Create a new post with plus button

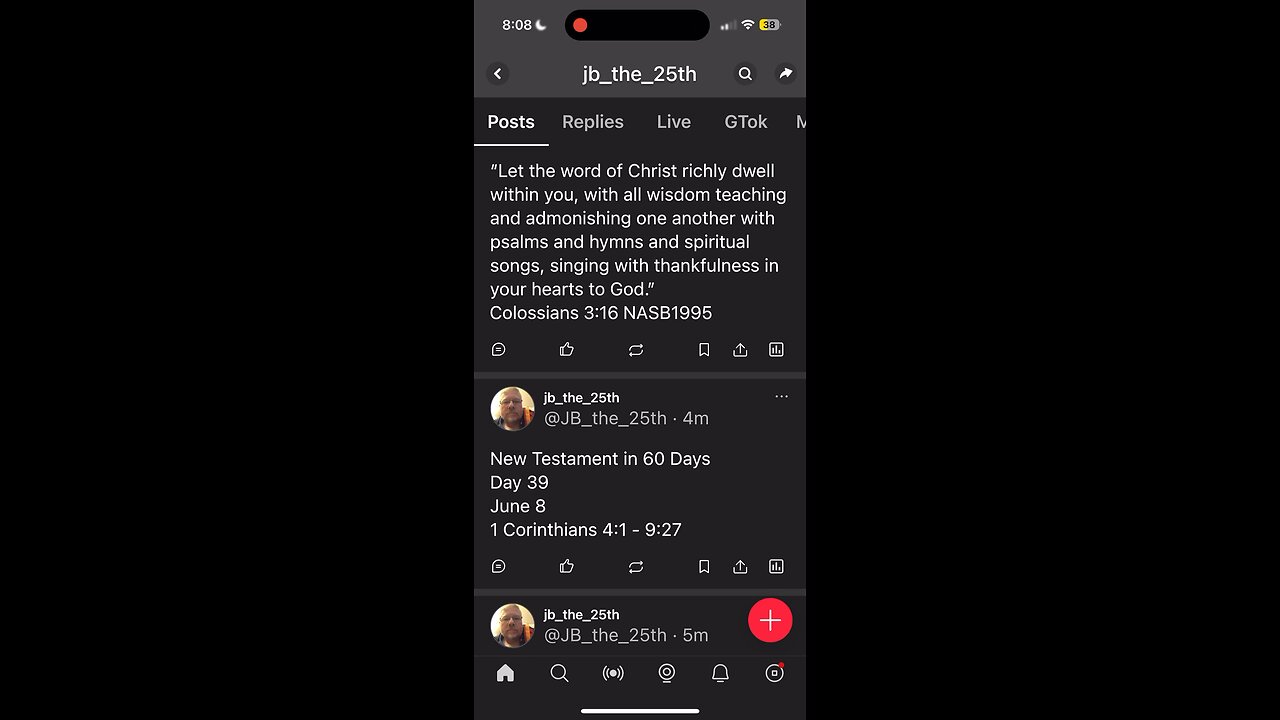tap(770, 621)
